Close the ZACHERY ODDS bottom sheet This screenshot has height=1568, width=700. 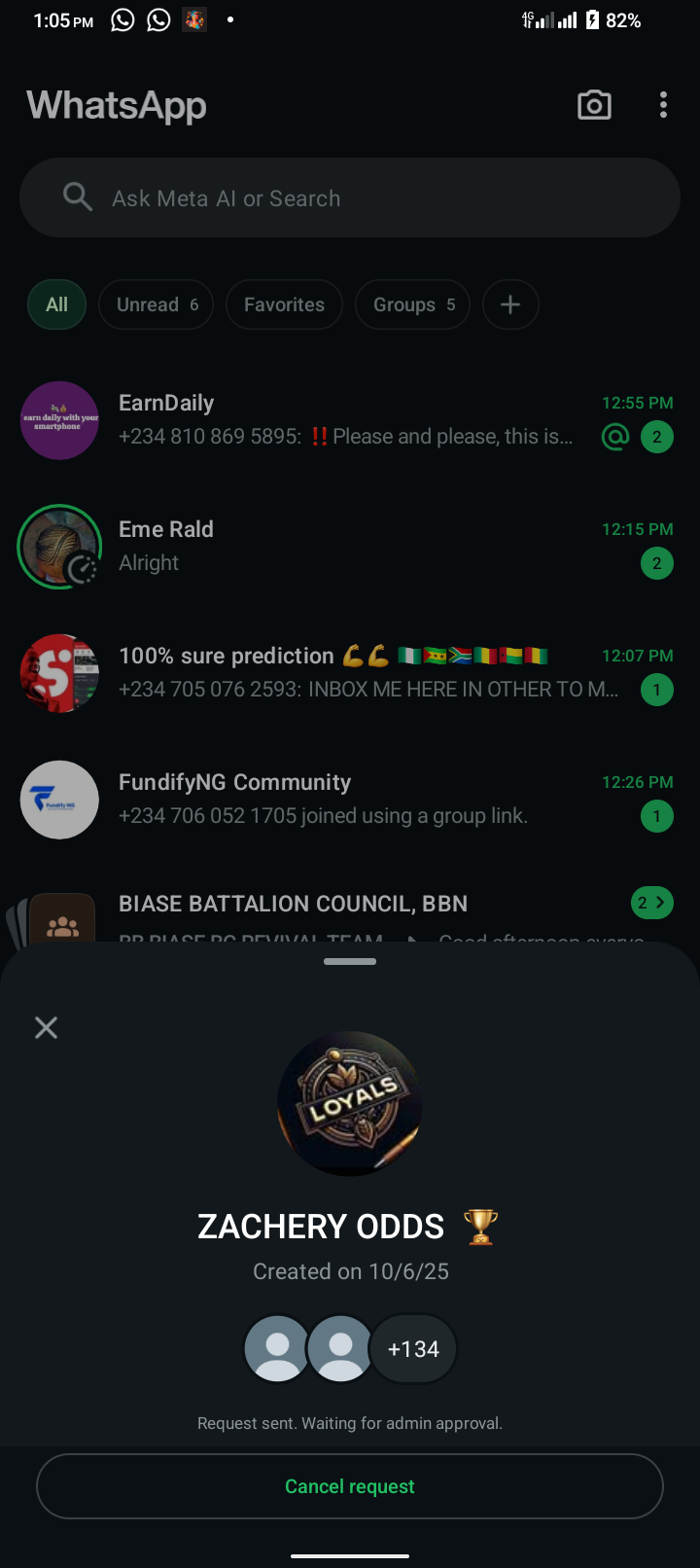46,1027
